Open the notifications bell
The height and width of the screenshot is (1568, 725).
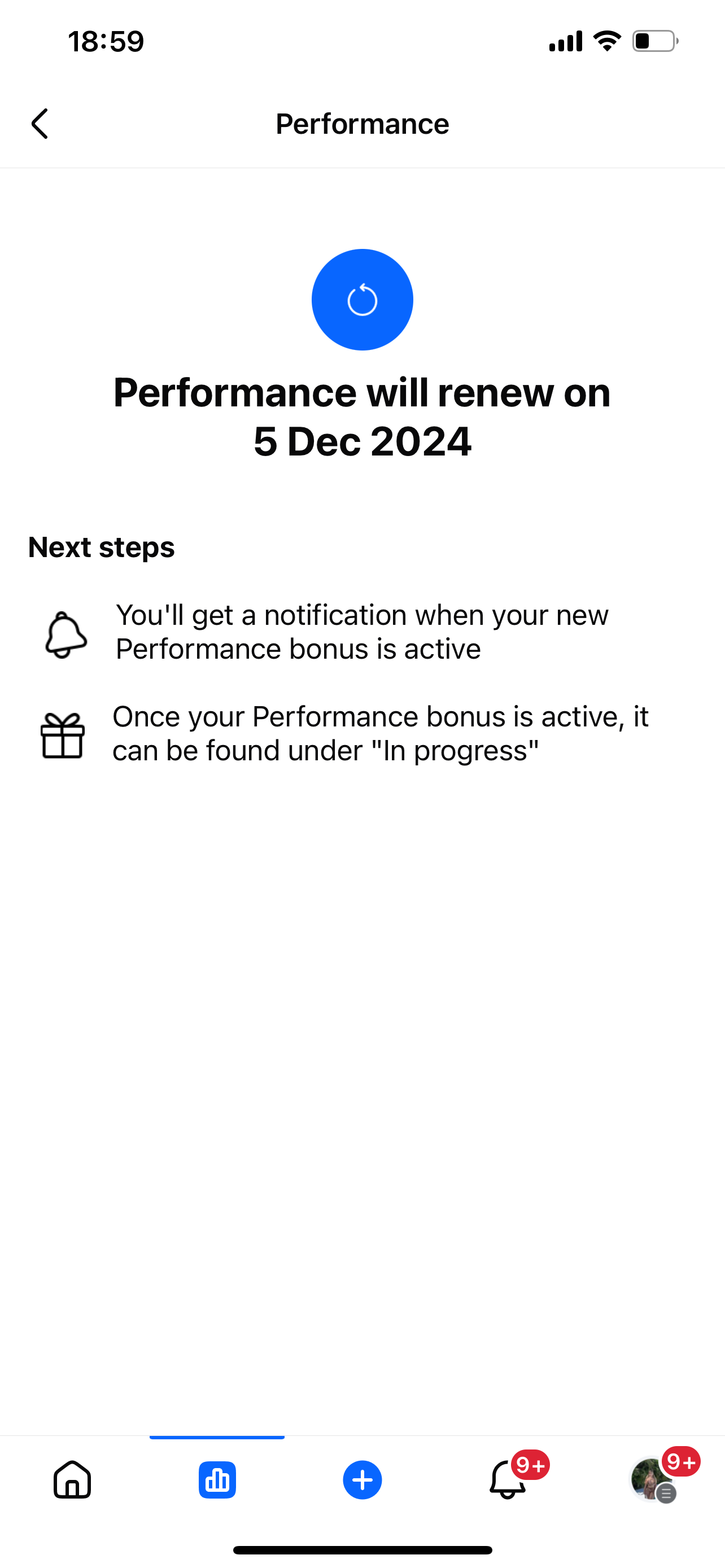click(x=508, y=1480)
